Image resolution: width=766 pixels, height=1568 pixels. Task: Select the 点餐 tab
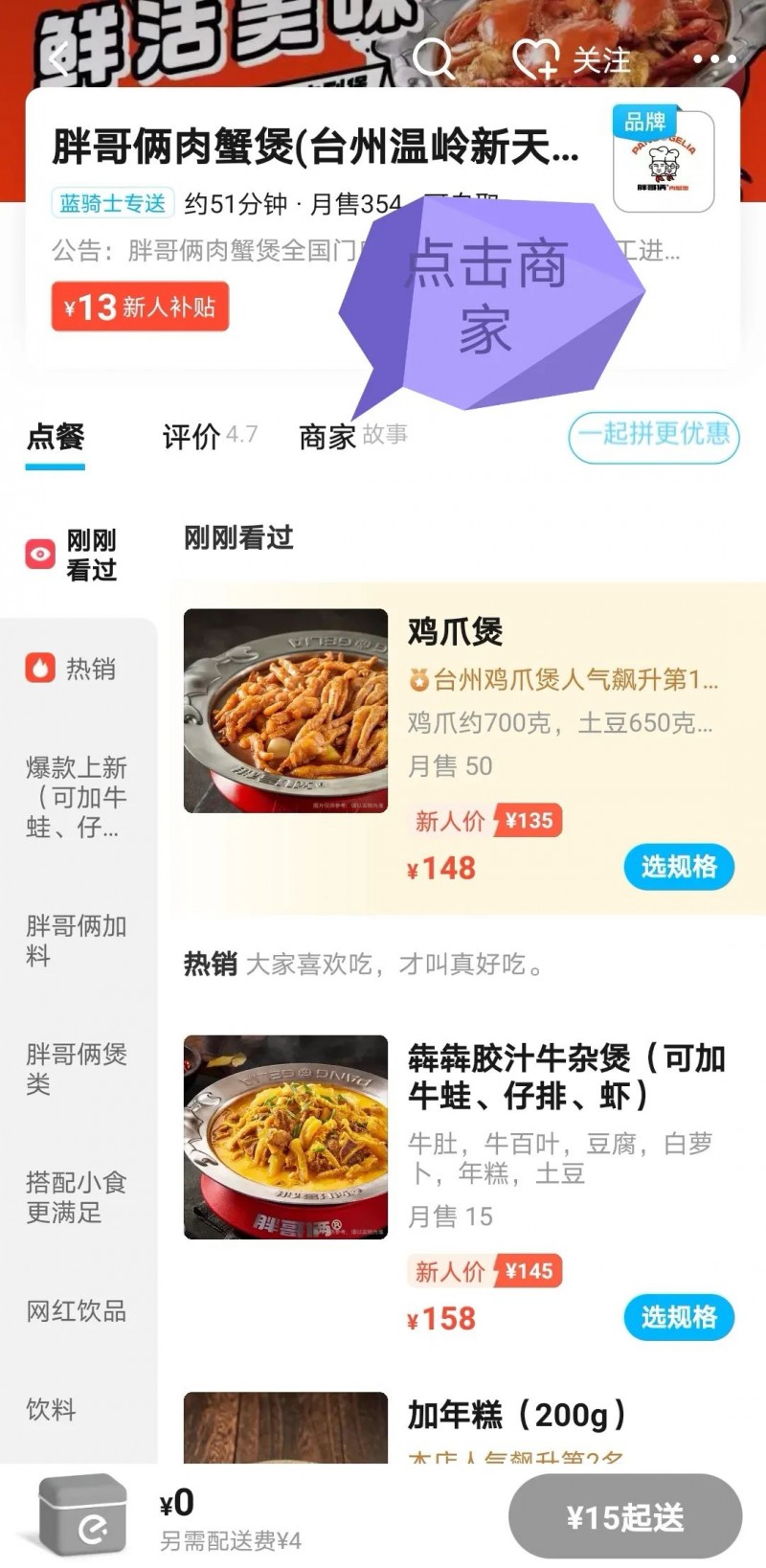56,437
